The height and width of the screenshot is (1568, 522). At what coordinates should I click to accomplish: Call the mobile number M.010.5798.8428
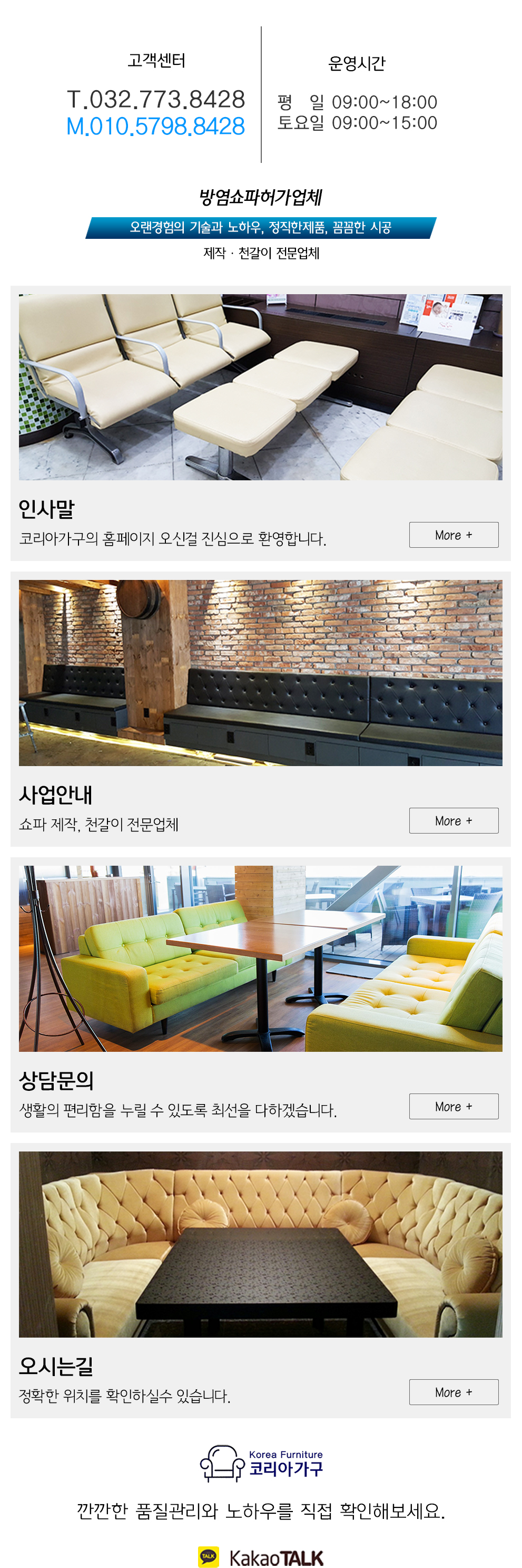click(155, 127)
